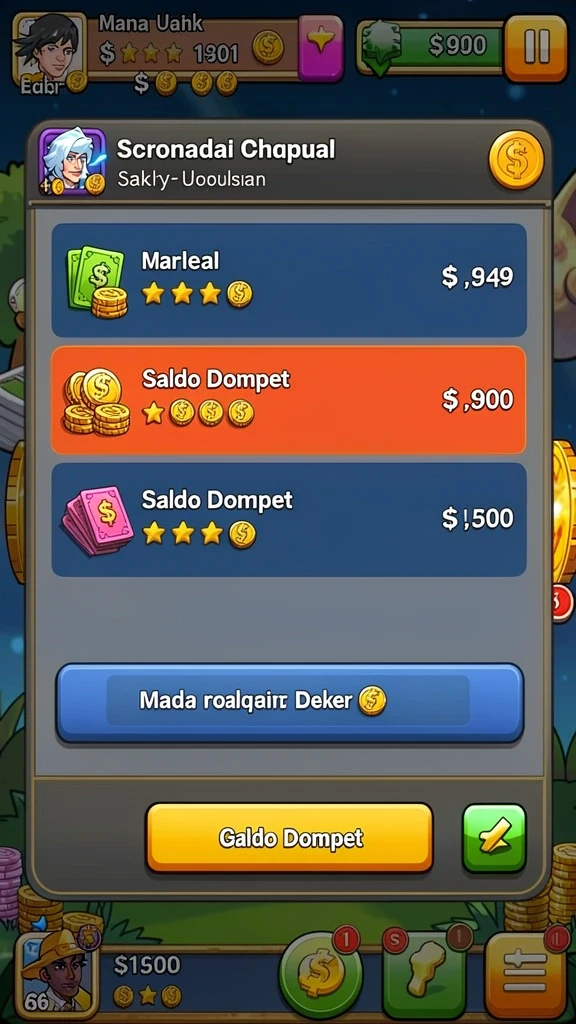The height and width of the screenshot is (1024, 576).
Task: Tap the green bottom button with red S badge
Action: click(423, 975)
